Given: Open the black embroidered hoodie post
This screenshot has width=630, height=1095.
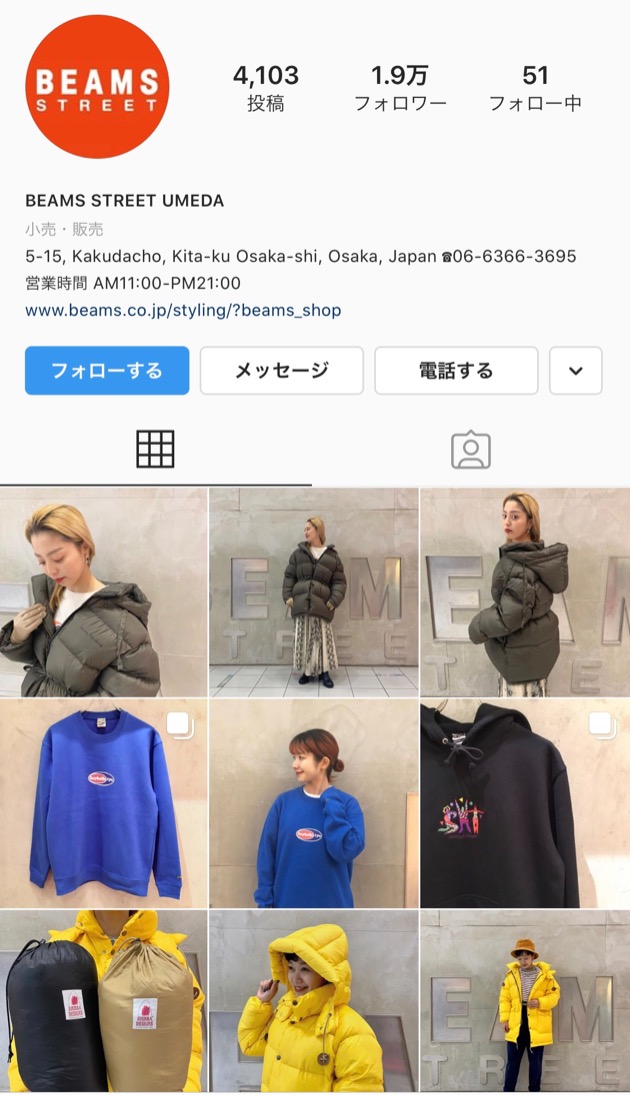Looking at the screenshot, I should (525, 803).
